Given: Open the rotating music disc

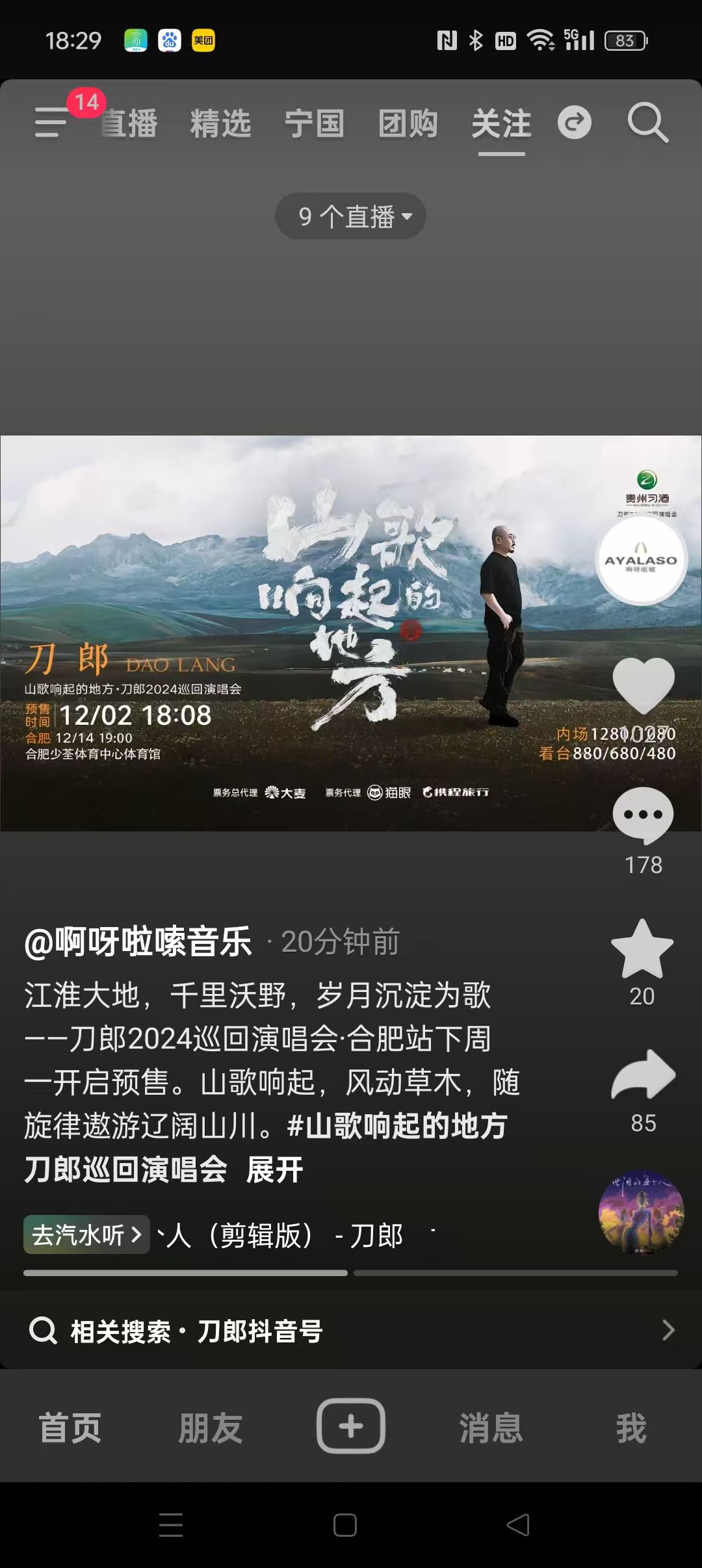Looking at the screenshot, I should (x=641, y=1213).
